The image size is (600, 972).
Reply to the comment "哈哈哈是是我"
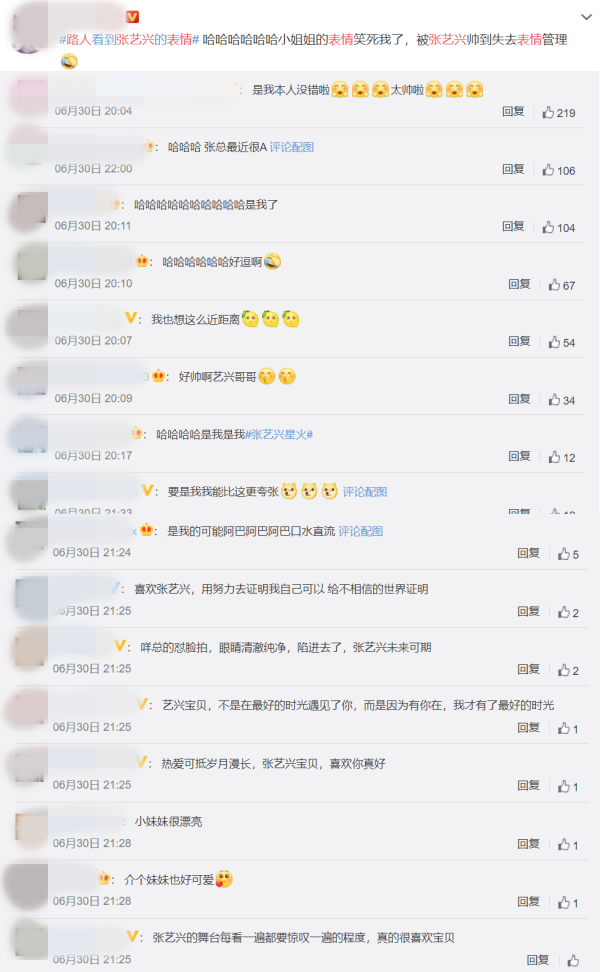[x=519, y=457]
